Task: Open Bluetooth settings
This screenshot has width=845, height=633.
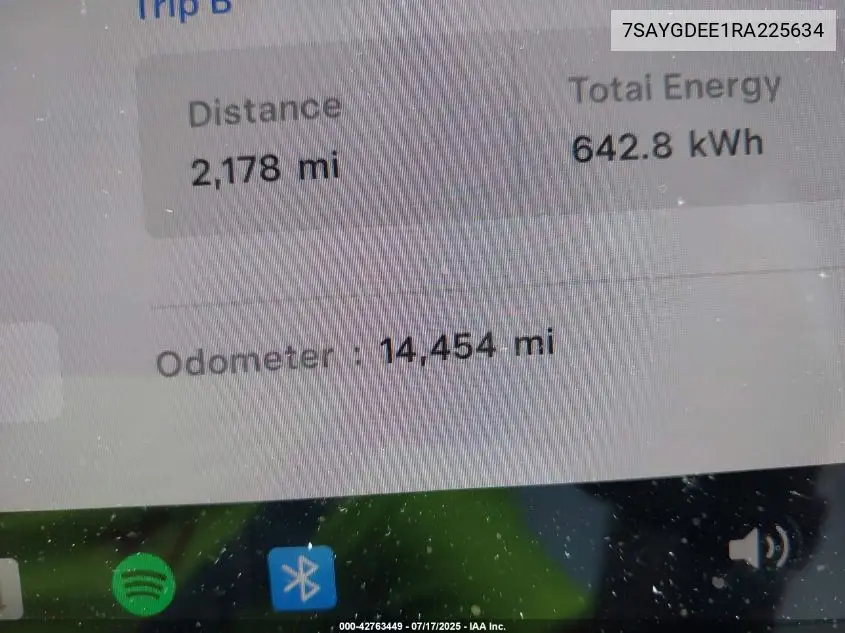Action: [302, 579]
